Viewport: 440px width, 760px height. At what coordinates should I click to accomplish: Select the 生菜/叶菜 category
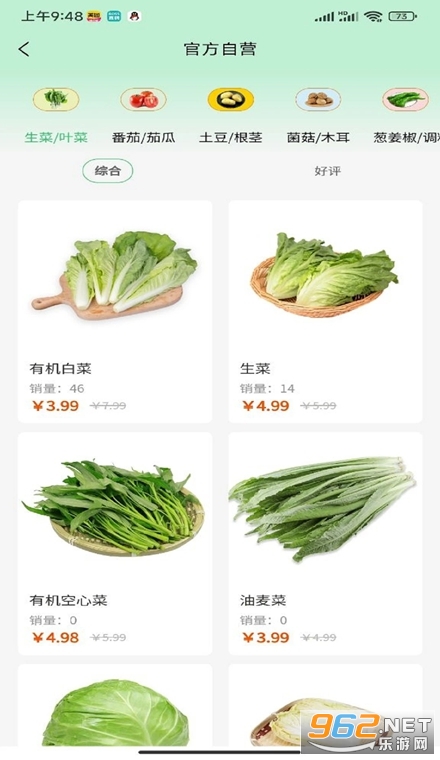[56, 115]
